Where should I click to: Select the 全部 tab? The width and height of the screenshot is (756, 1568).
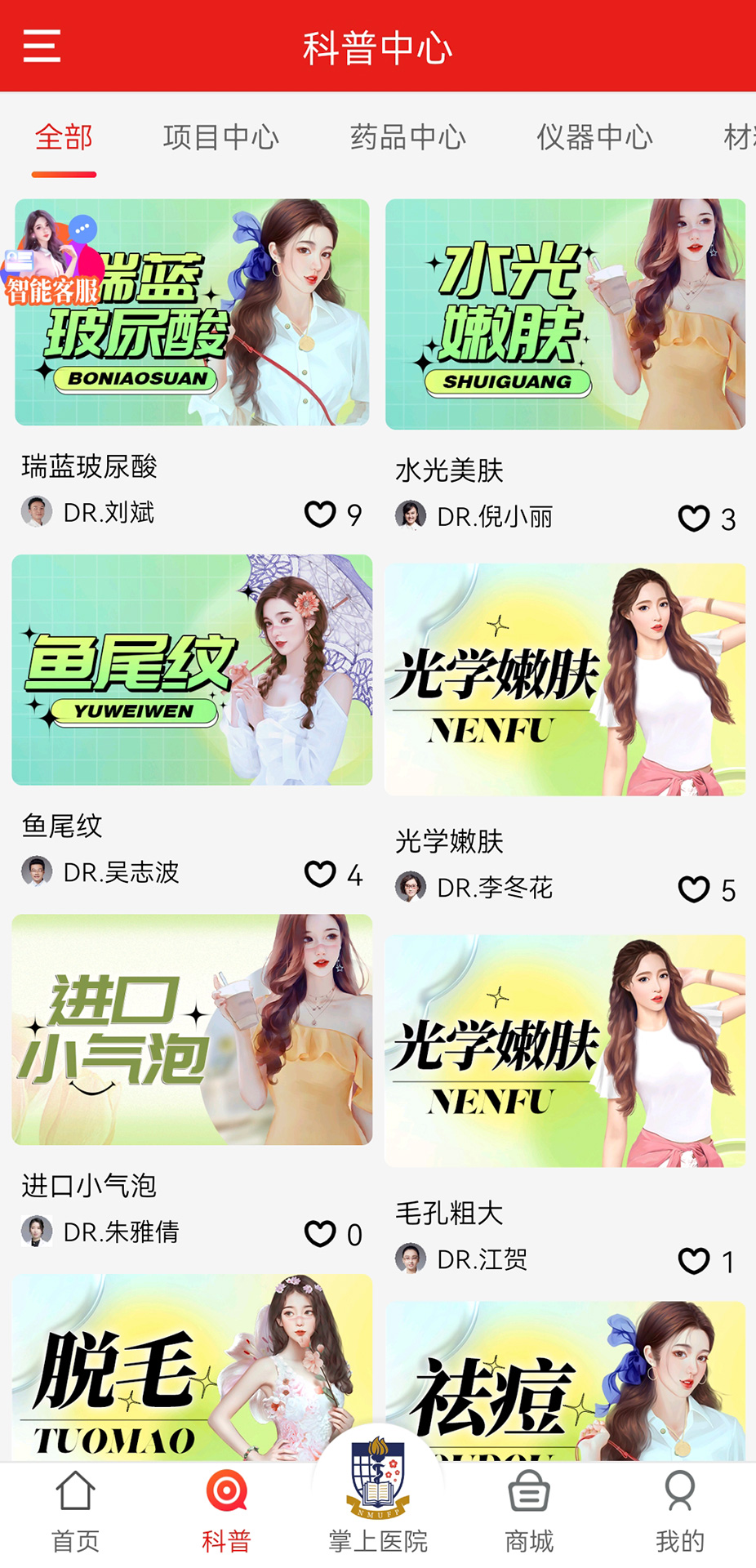(65, 137)
